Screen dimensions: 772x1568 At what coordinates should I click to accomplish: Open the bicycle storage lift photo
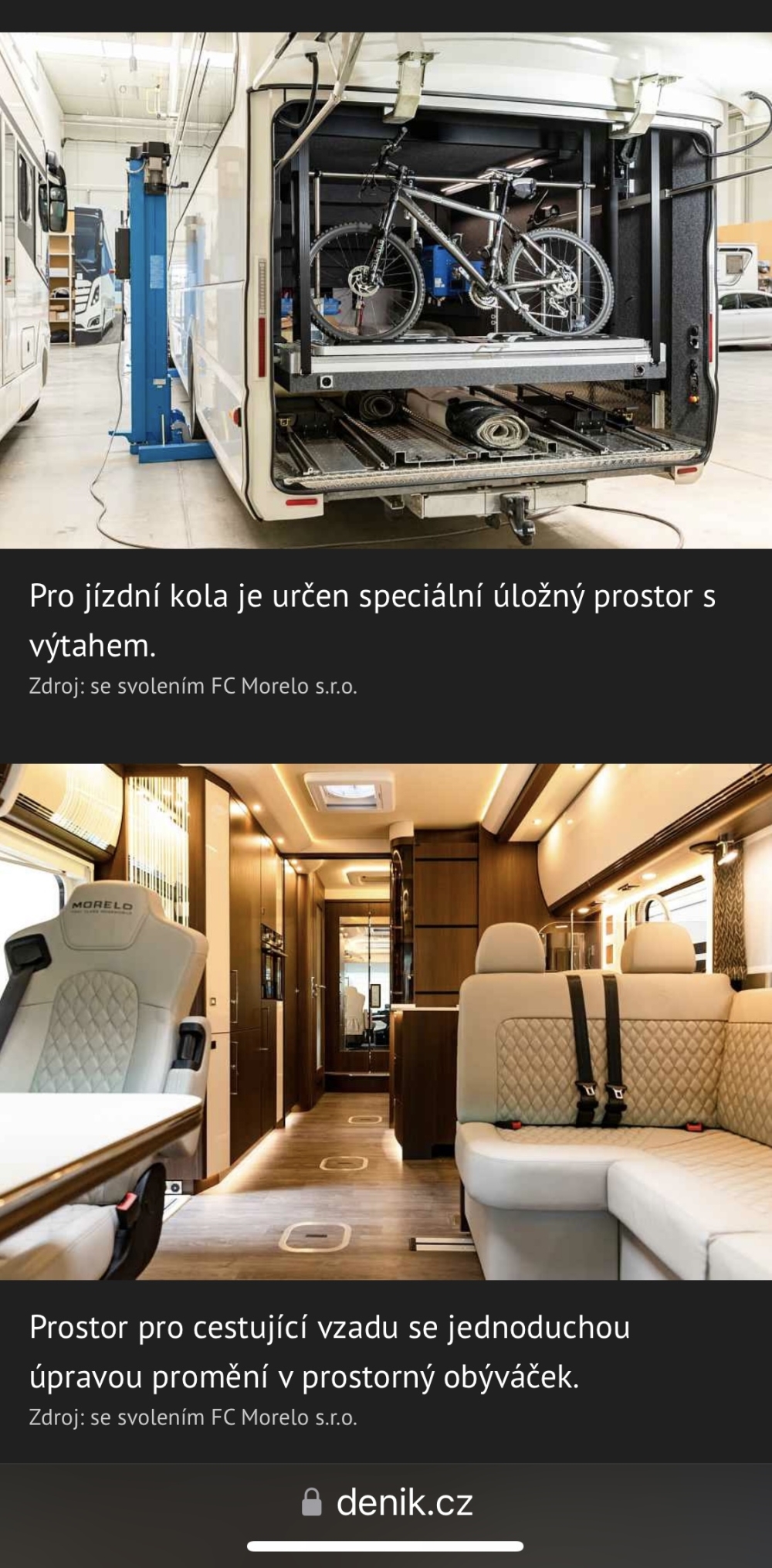(386, 290)
